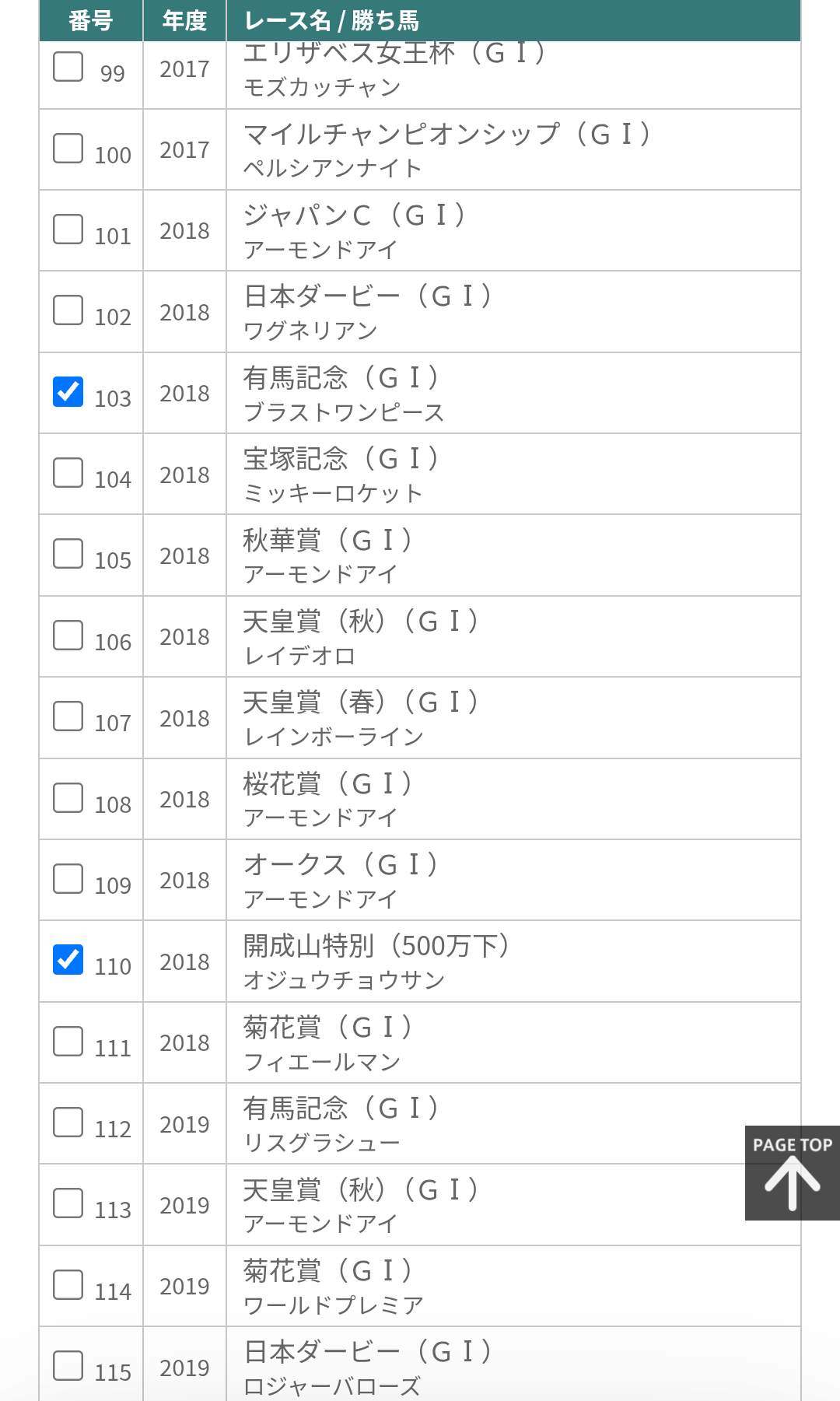Check row 101 ジャパンC
The height and width of the screenshot is (1401, 840).
point(68,229)
